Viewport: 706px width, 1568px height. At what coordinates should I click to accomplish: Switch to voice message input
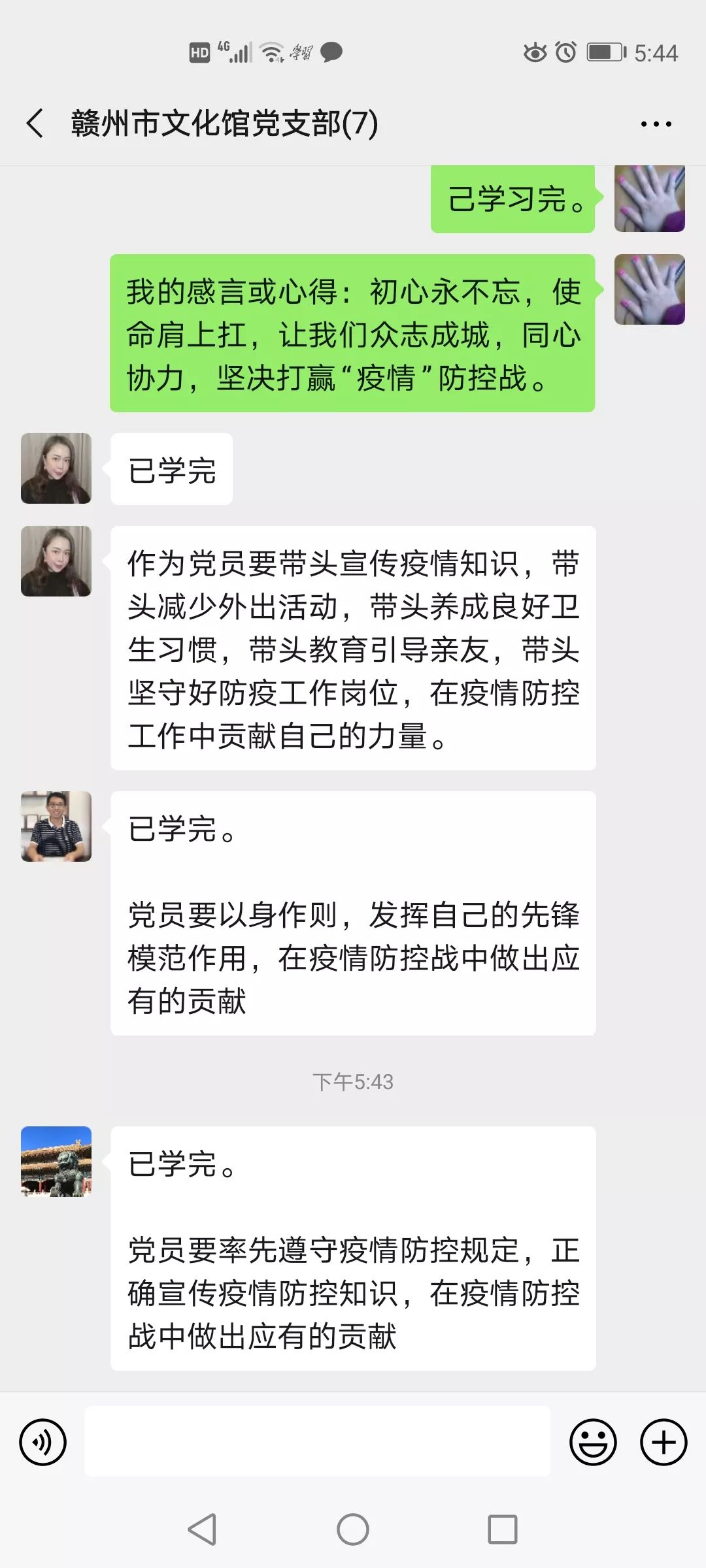pyautogui.click(x=43, y=1442)
